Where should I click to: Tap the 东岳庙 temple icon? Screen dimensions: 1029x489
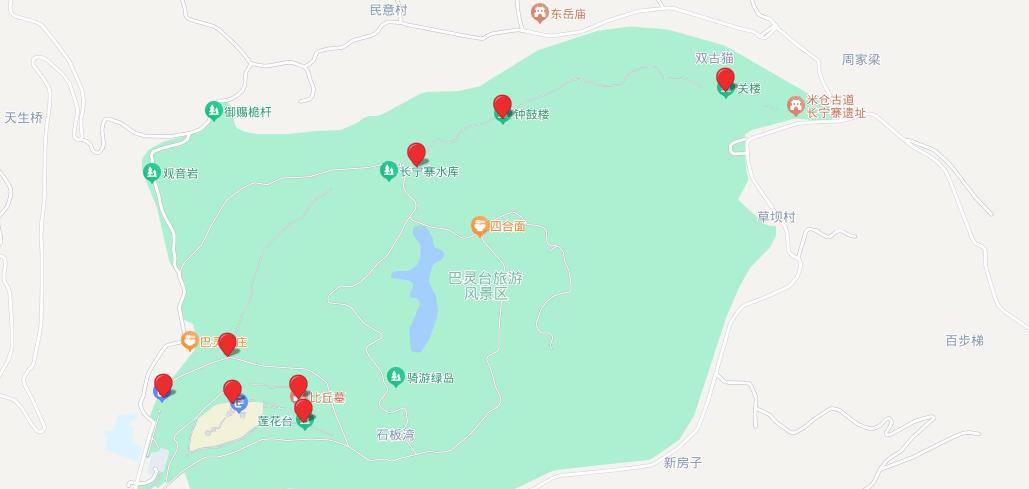tap(540, 13)
